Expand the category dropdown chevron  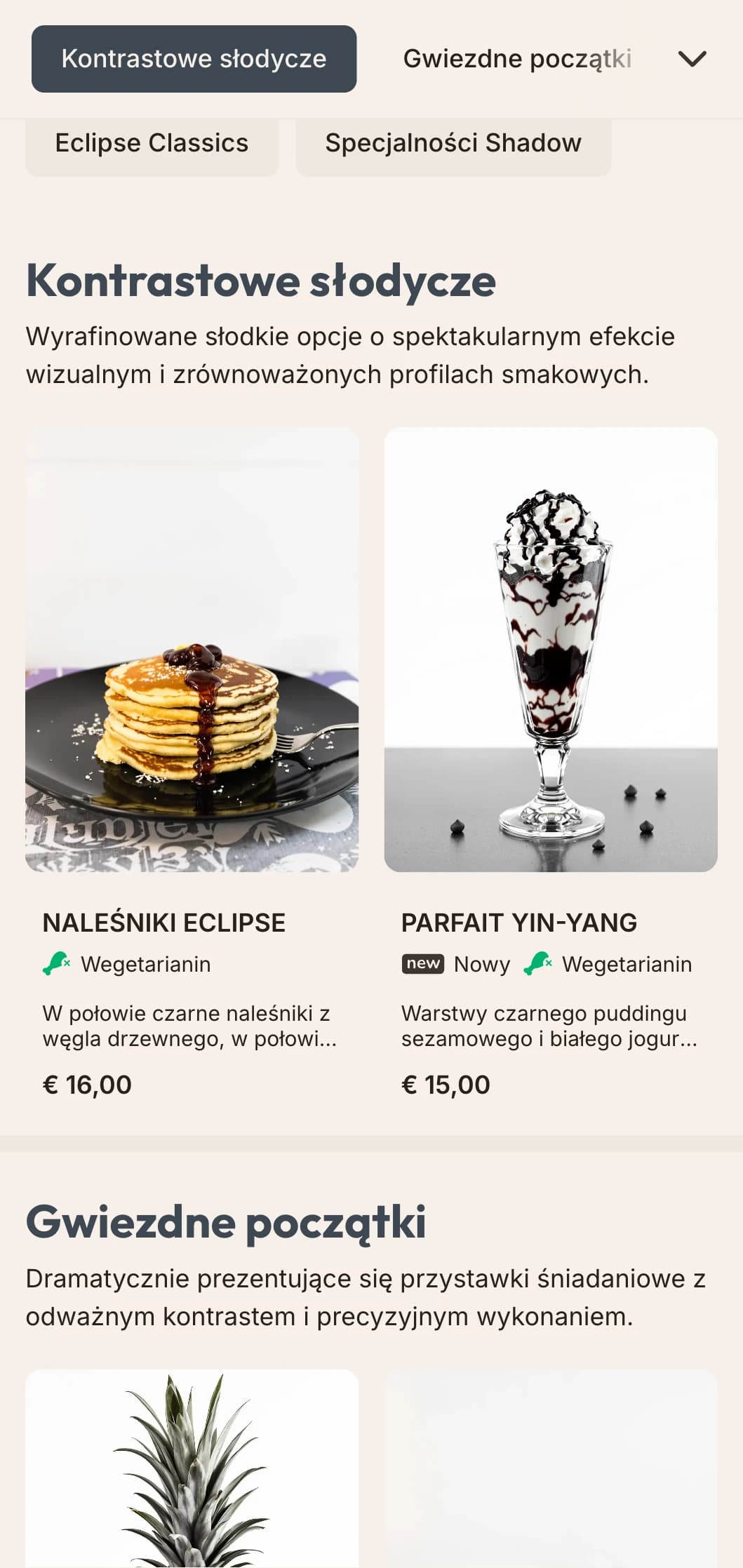coord(692,59)
